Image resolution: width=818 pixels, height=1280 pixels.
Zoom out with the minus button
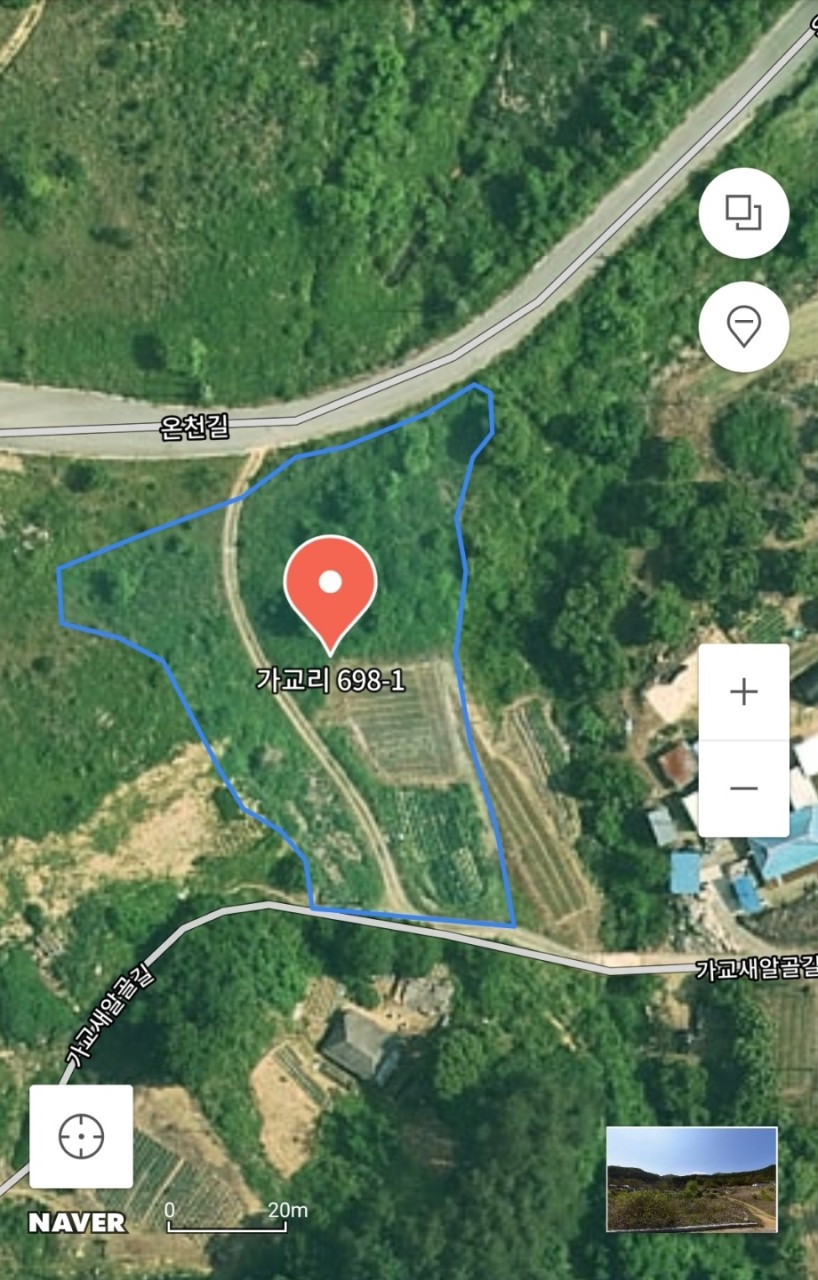743,788
